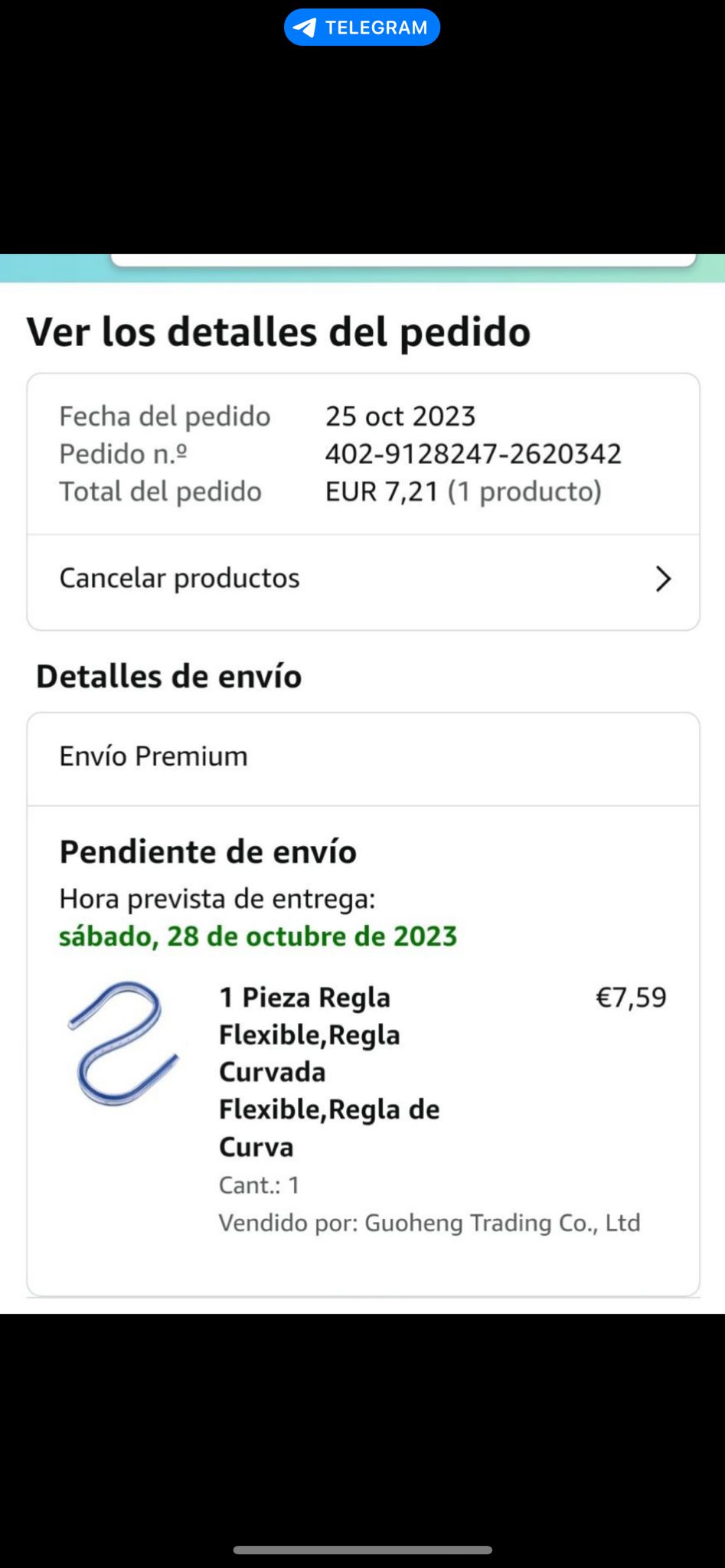Open Cancelar productos row
Screen dimensions: 725x1568
pos(363,579)
